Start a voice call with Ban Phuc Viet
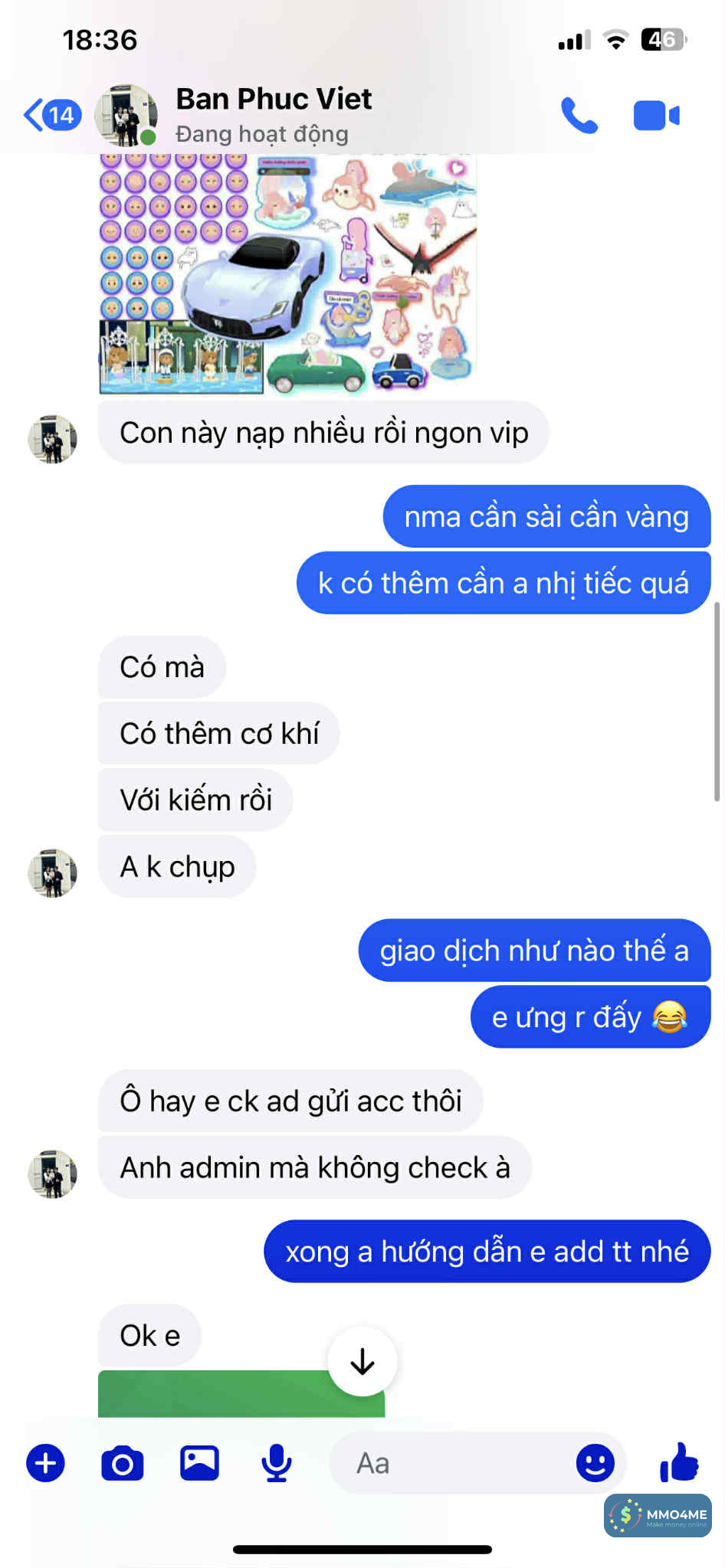 click(579, 116)
